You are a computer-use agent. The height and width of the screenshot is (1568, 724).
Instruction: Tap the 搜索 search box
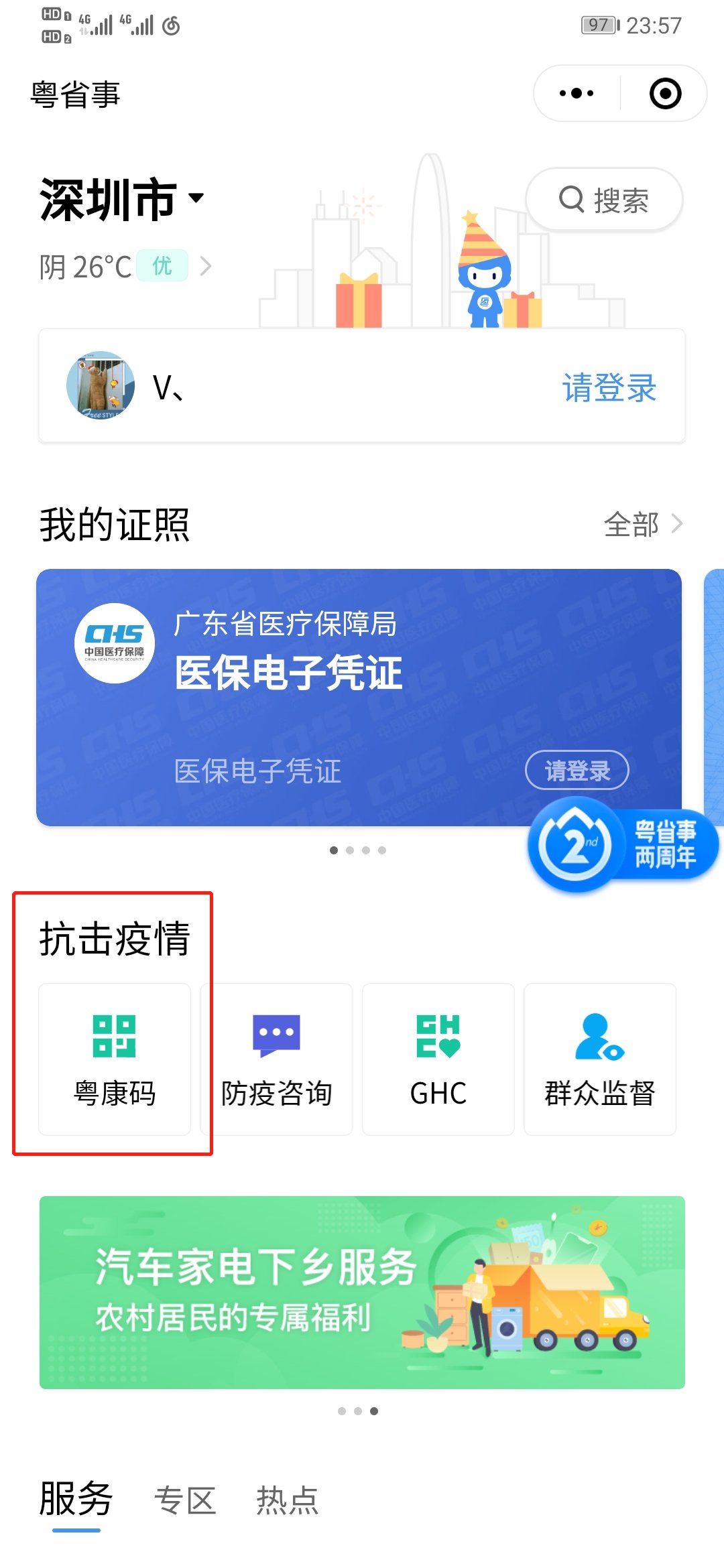pos(603,200)
